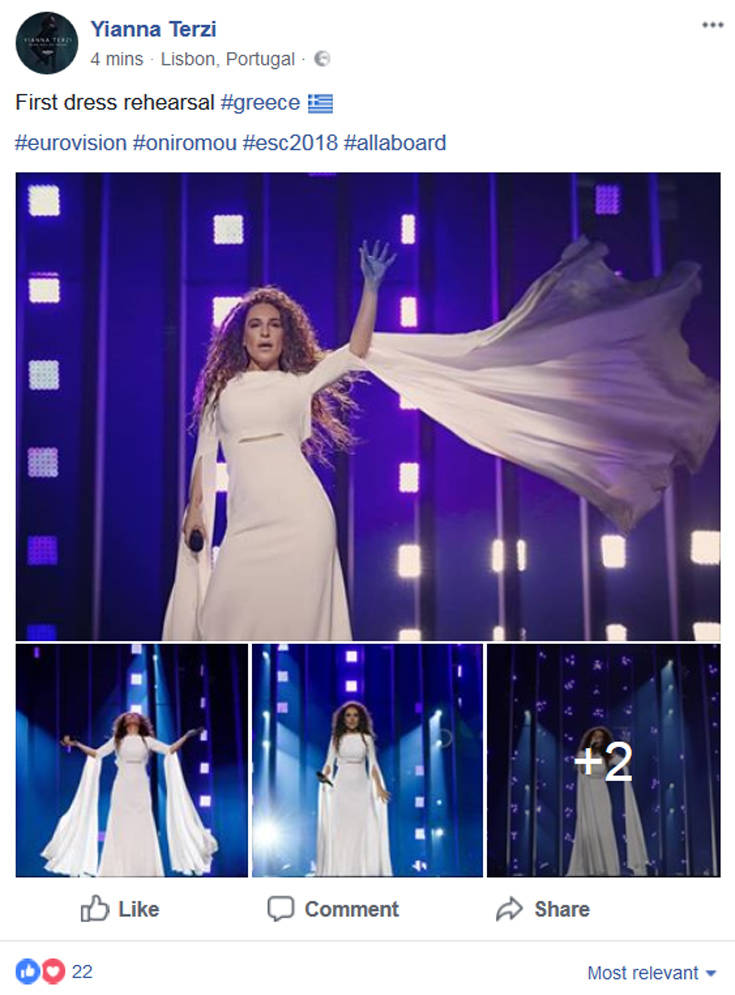
Task: Open the #oniromou hashtag
Action: tap(185, 143)
